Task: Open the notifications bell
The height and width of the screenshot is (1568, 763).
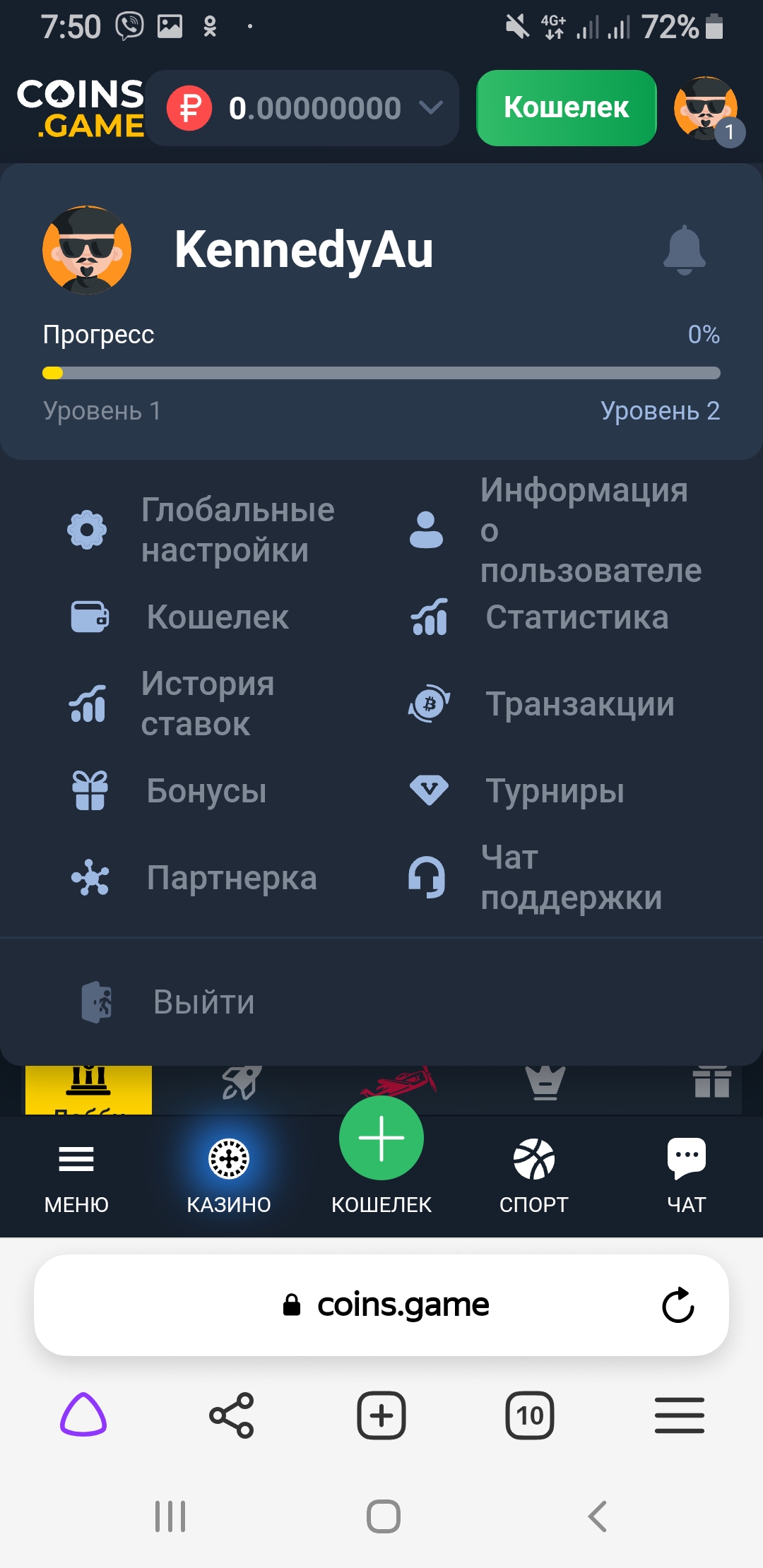Action: click(x=684, y=250)
